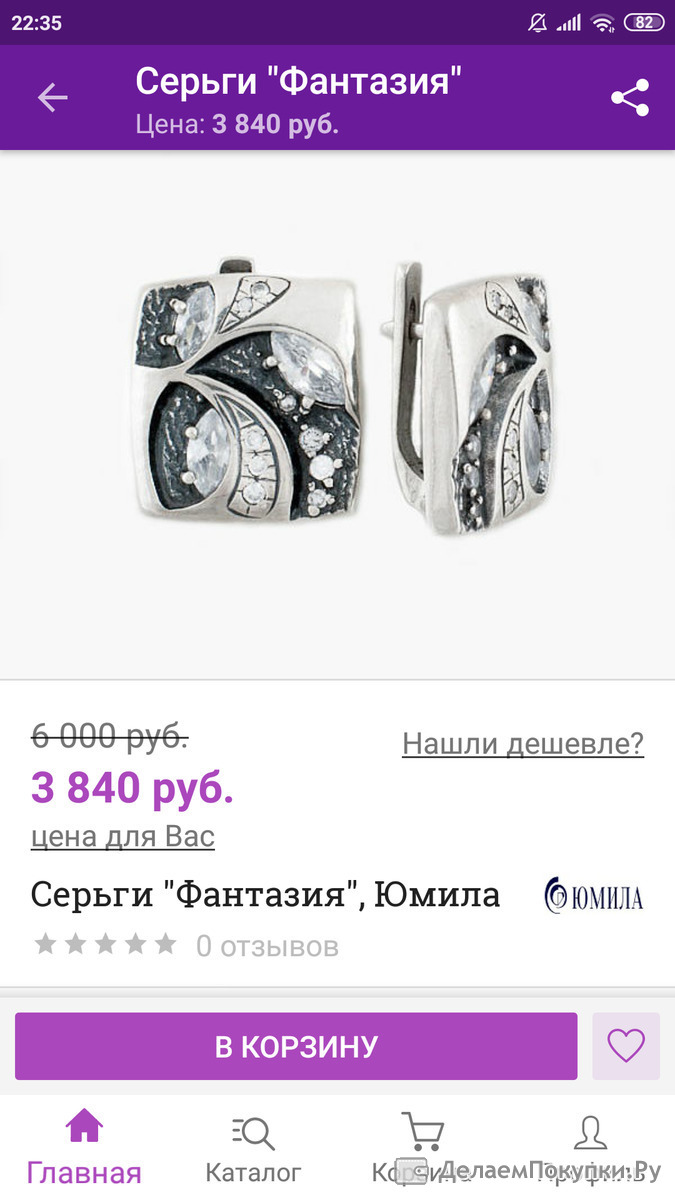
Task: Switch to the Профиль tab
Action: [x=590, y=1149]
